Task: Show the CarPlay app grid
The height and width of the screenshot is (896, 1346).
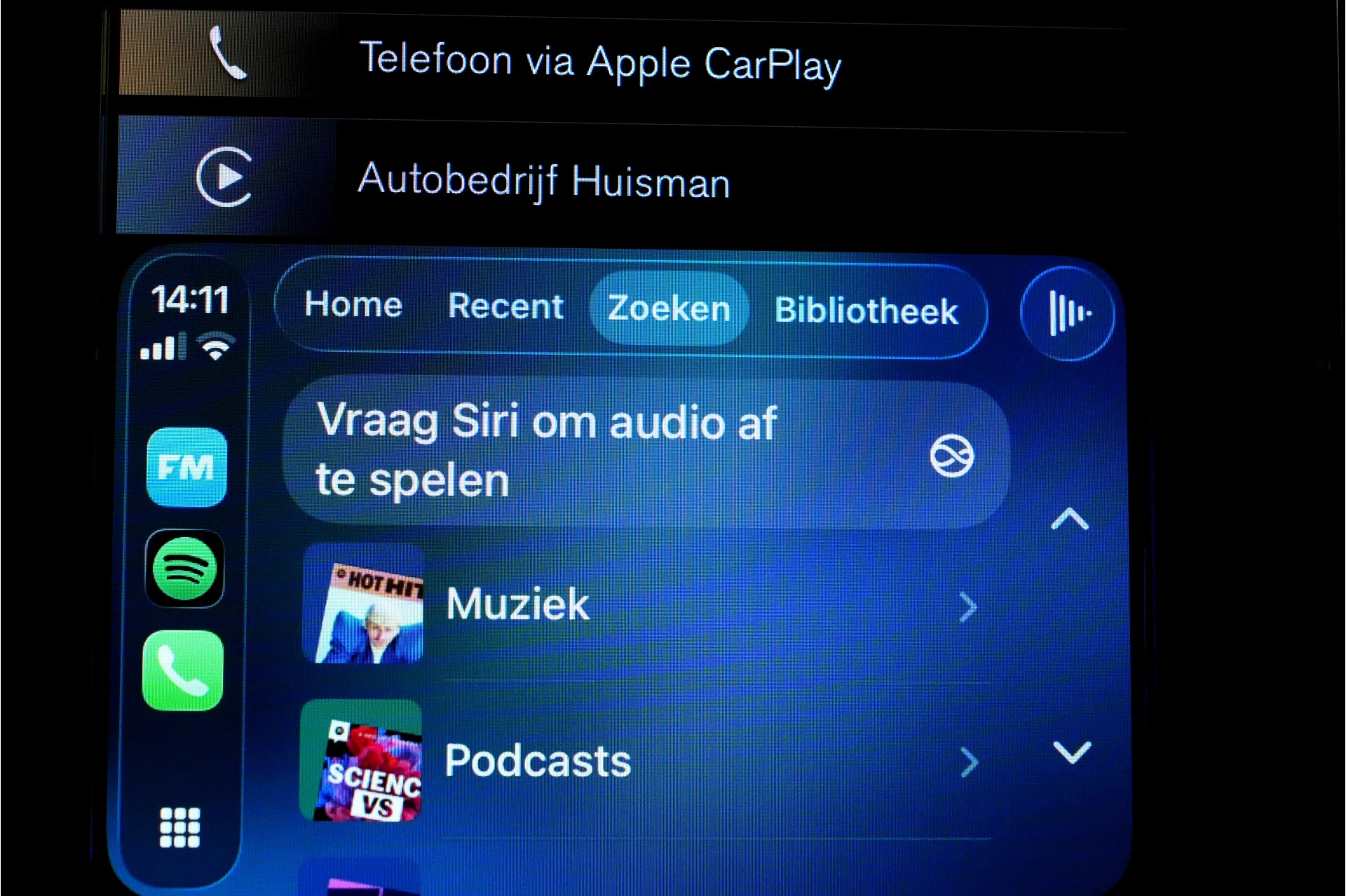Action: click(x=180, y=827)
